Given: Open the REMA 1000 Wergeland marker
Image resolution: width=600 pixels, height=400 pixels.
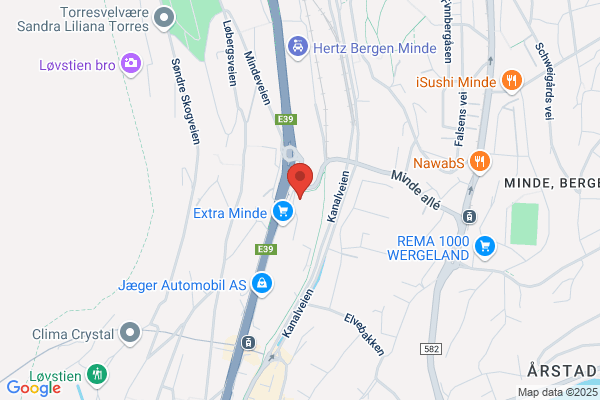Looking at the screenshot, I should 485,247.
